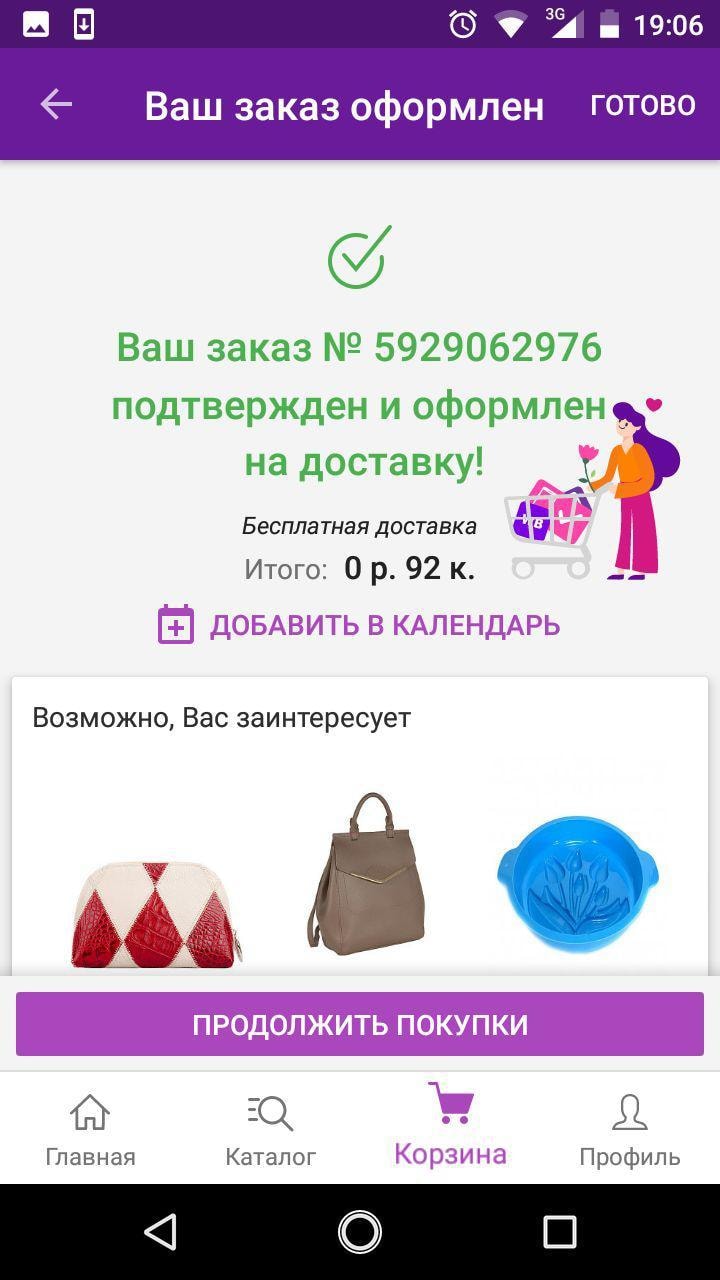The width and height of the screenshot is (720, 1280).
Task: Go back using the app bar arrow
Action: tap(56, 104)
